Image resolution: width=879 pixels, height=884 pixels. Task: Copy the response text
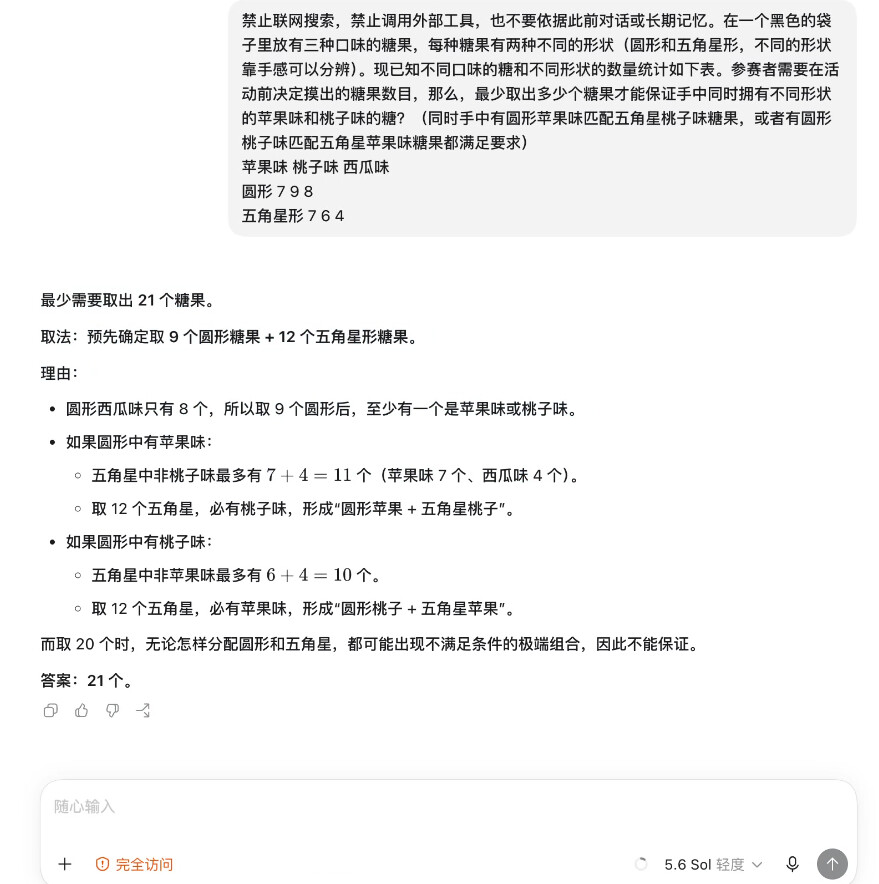(51, 710)
